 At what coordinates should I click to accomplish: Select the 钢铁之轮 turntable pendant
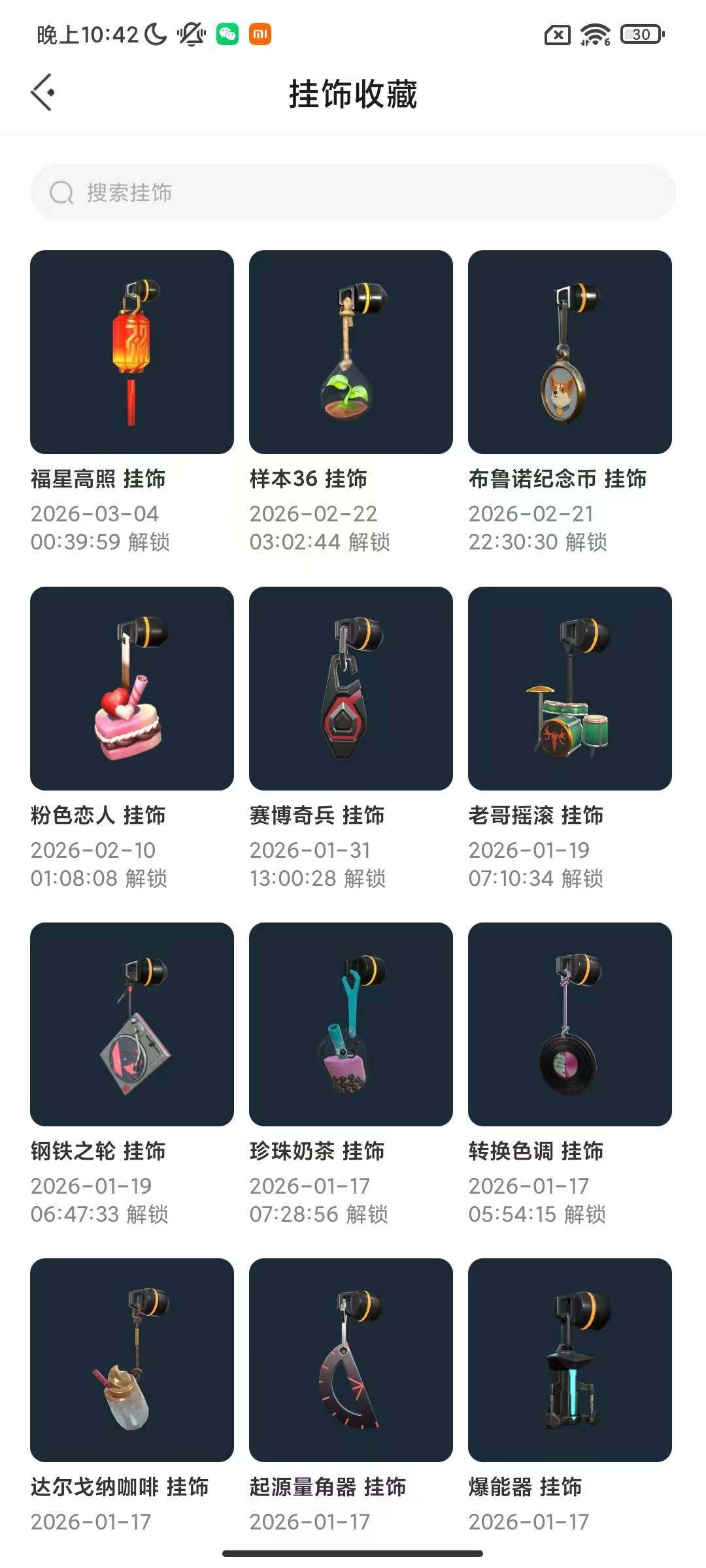coord(131,1022)
